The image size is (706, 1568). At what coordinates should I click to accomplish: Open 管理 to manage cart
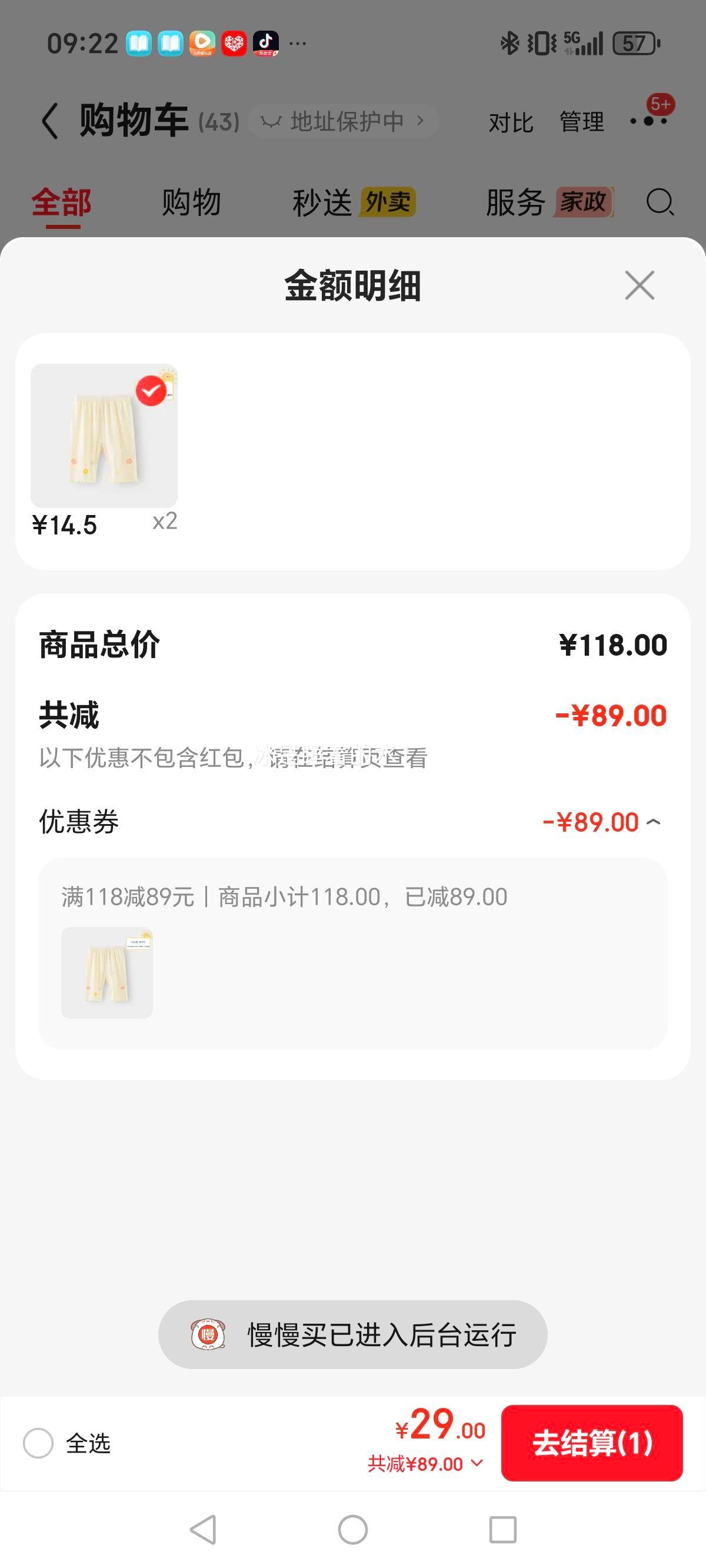pyautogui.click(x=581, y=122)
